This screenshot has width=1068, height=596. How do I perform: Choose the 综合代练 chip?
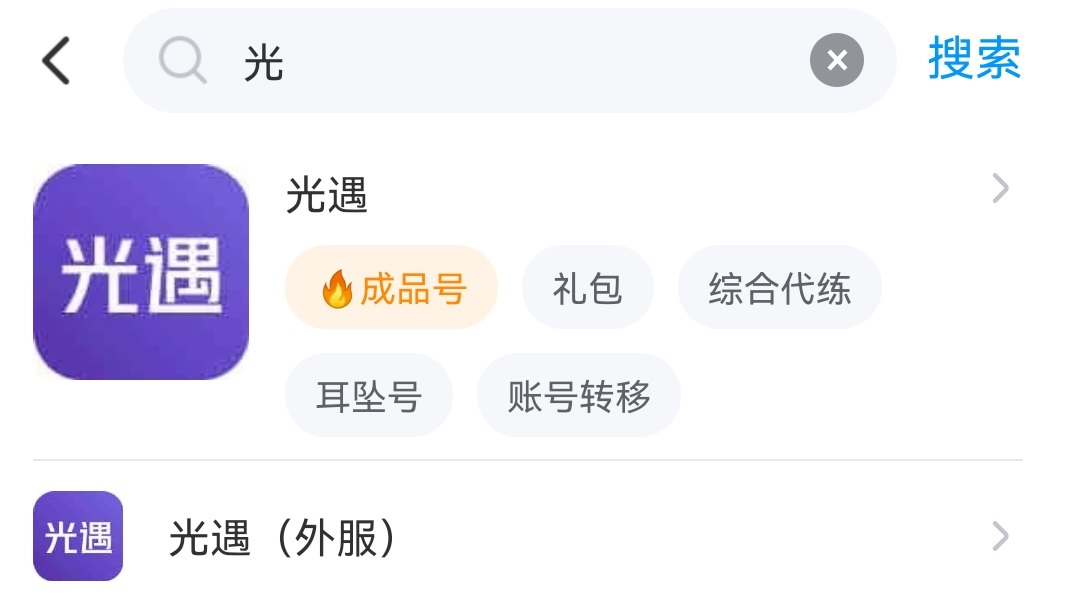(x=779, y=288)
